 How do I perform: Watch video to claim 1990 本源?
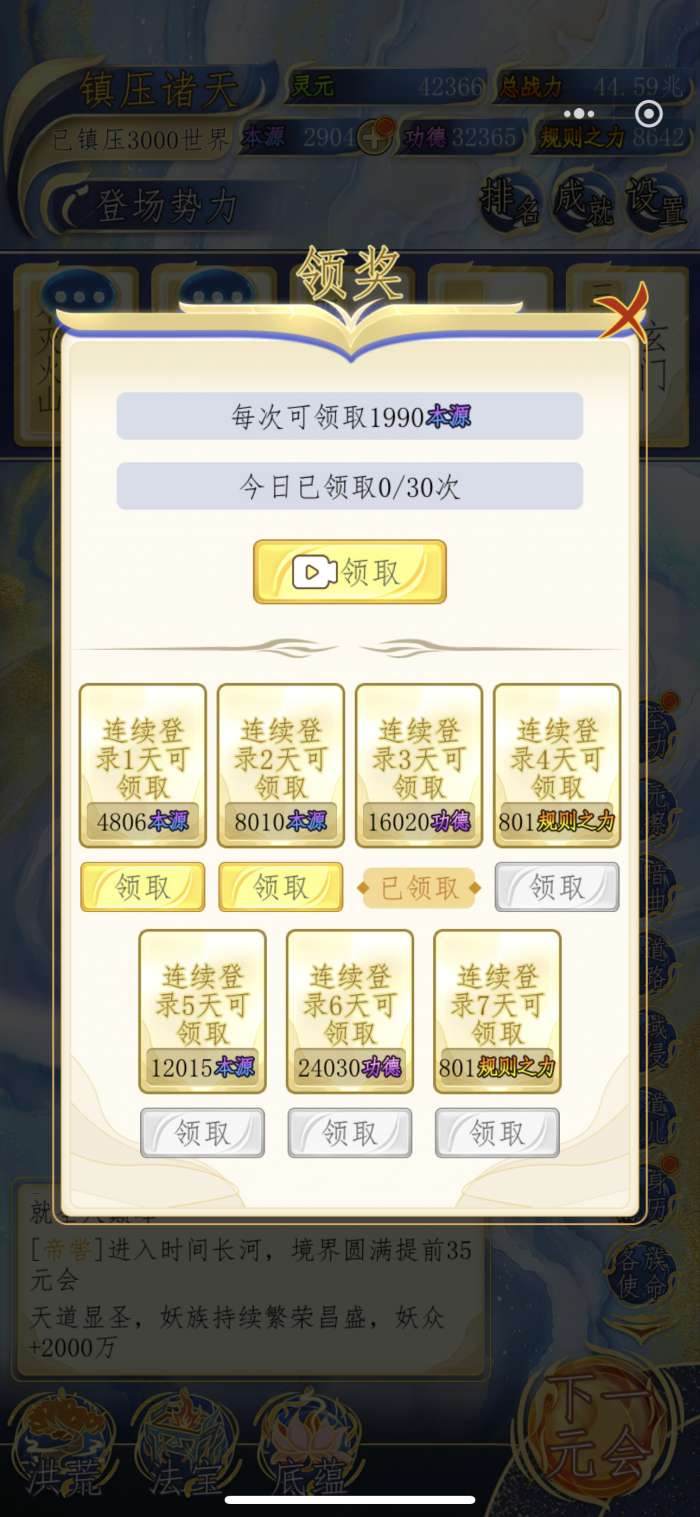[349, 572]
